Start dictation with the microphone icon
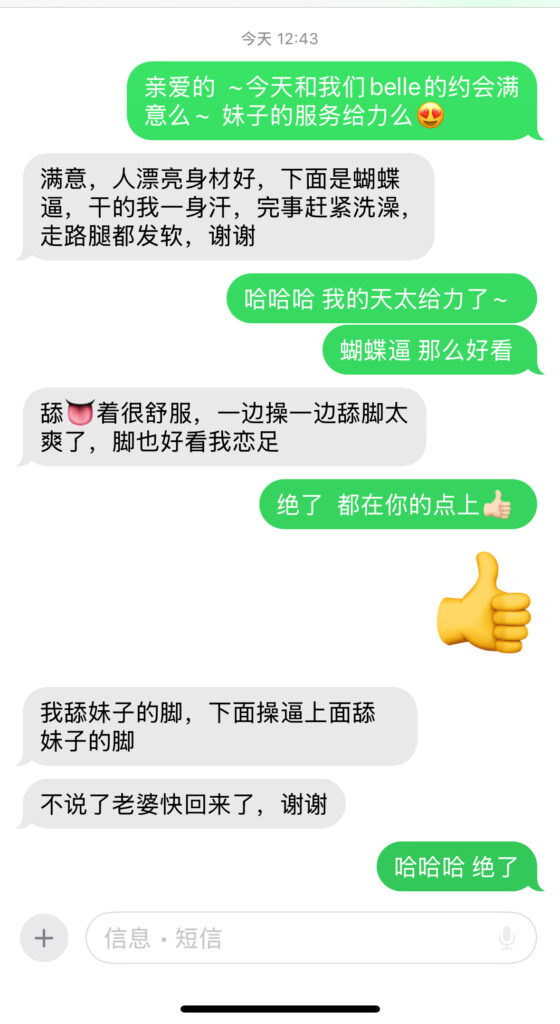Viewport: 560px width, 1024px height. click(x=506, y=938)
